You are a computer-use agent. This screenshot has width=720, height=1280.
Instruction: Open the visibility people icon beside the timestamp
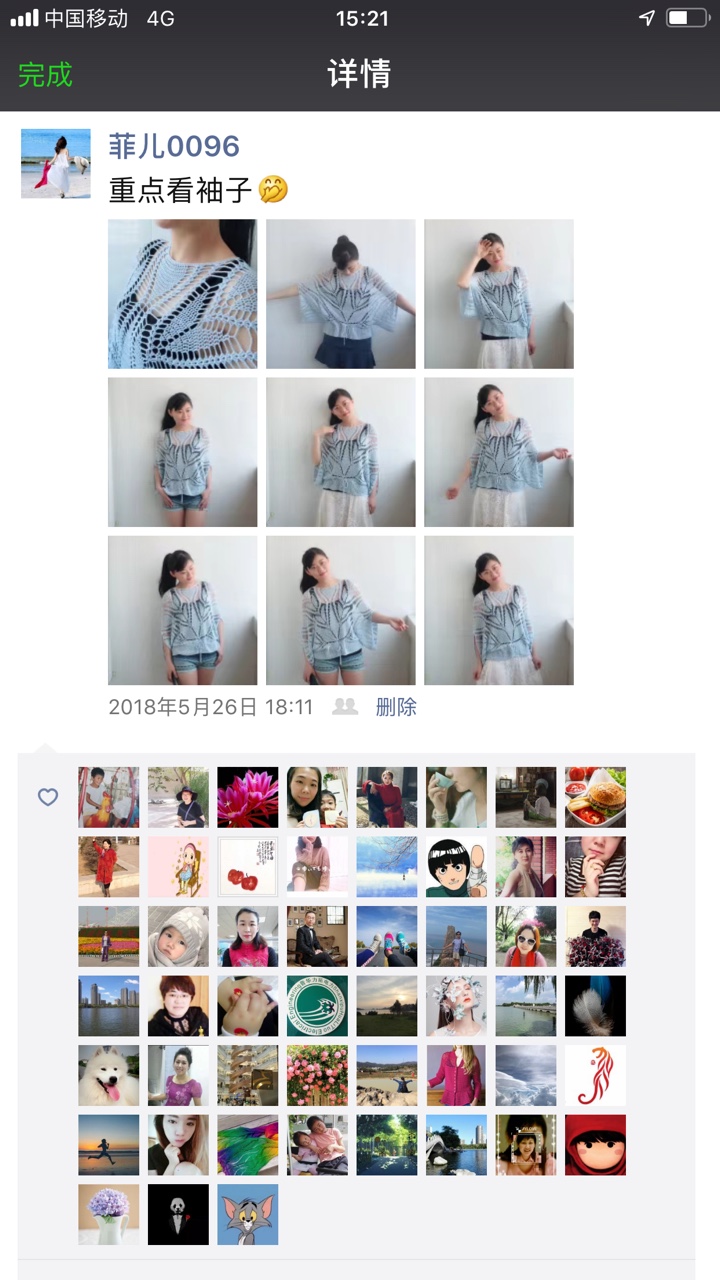(345, 707)
